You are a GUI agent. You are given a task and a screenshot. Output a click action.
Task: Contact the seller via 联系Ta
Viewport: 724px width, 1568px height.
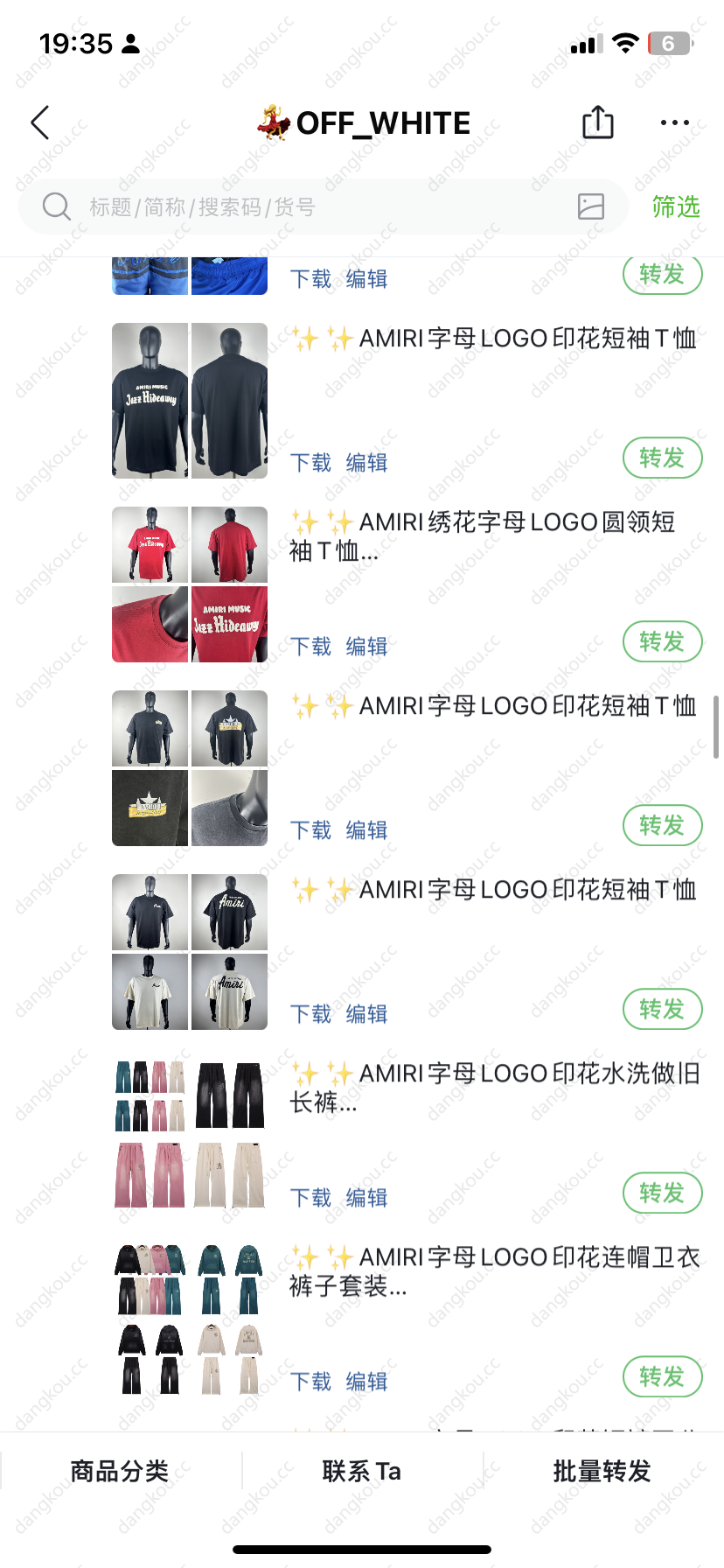[362, 1471]
